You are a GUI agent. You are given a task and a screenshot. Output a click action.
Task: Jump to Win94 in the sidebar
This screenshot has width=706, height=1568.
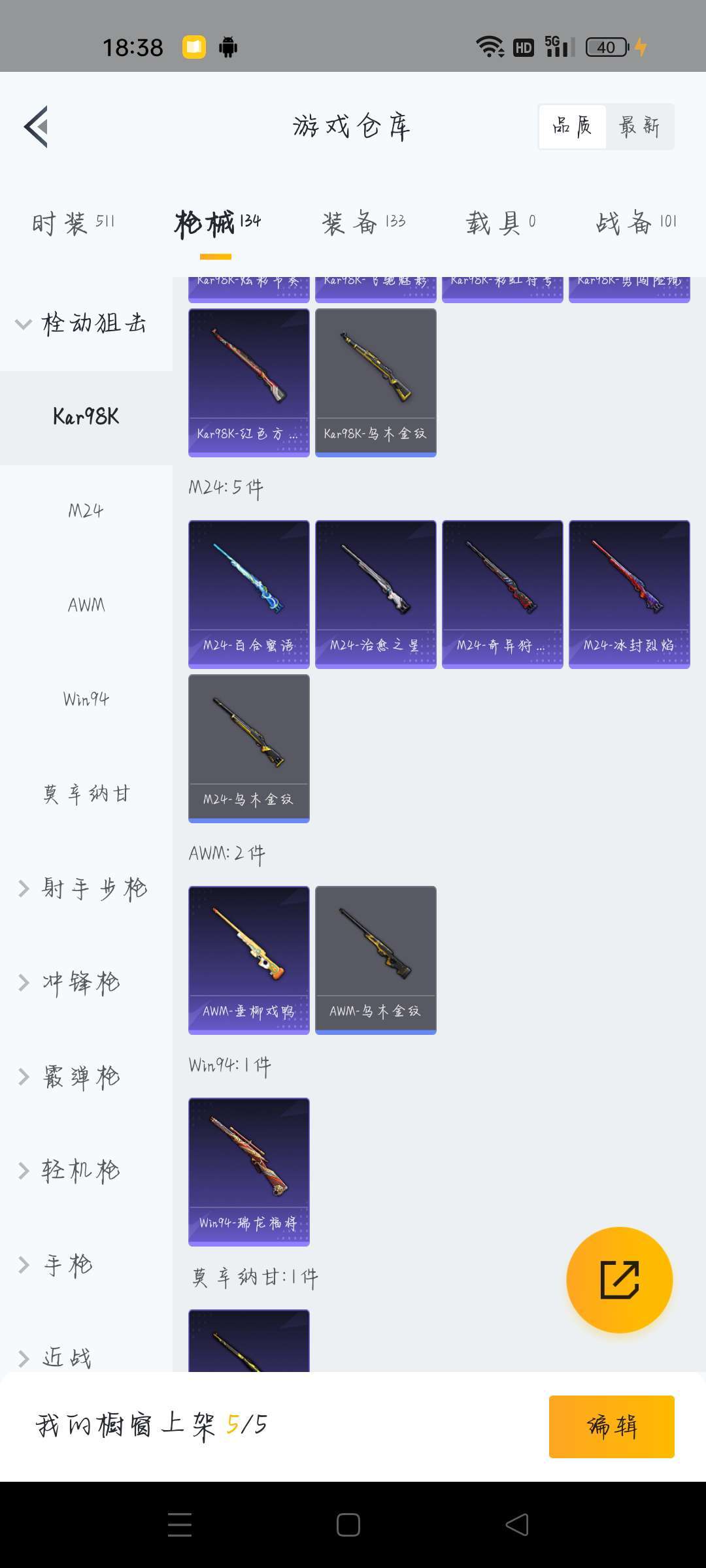pos(86,699)
